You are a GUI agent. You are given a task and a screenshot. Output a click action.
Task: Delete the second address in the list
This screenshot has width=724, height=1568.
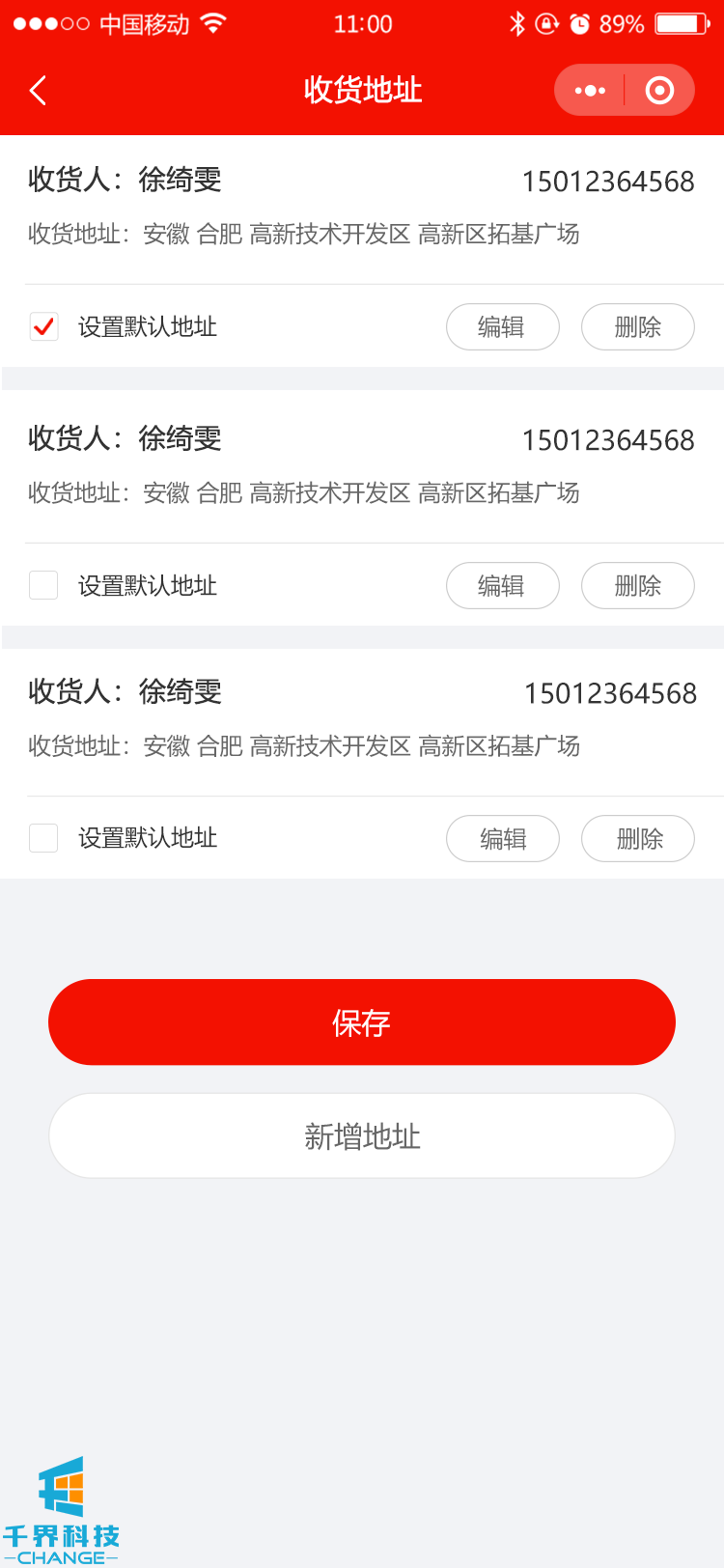[x=637, y=586]
